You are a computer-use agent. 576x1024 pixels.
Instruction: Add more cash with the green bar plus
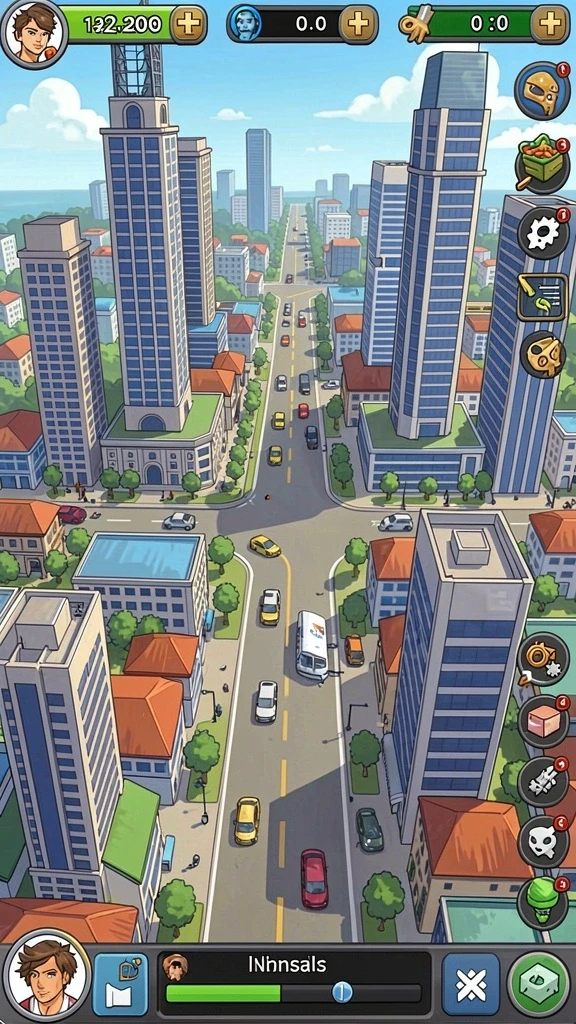click(x=189, y=24)
